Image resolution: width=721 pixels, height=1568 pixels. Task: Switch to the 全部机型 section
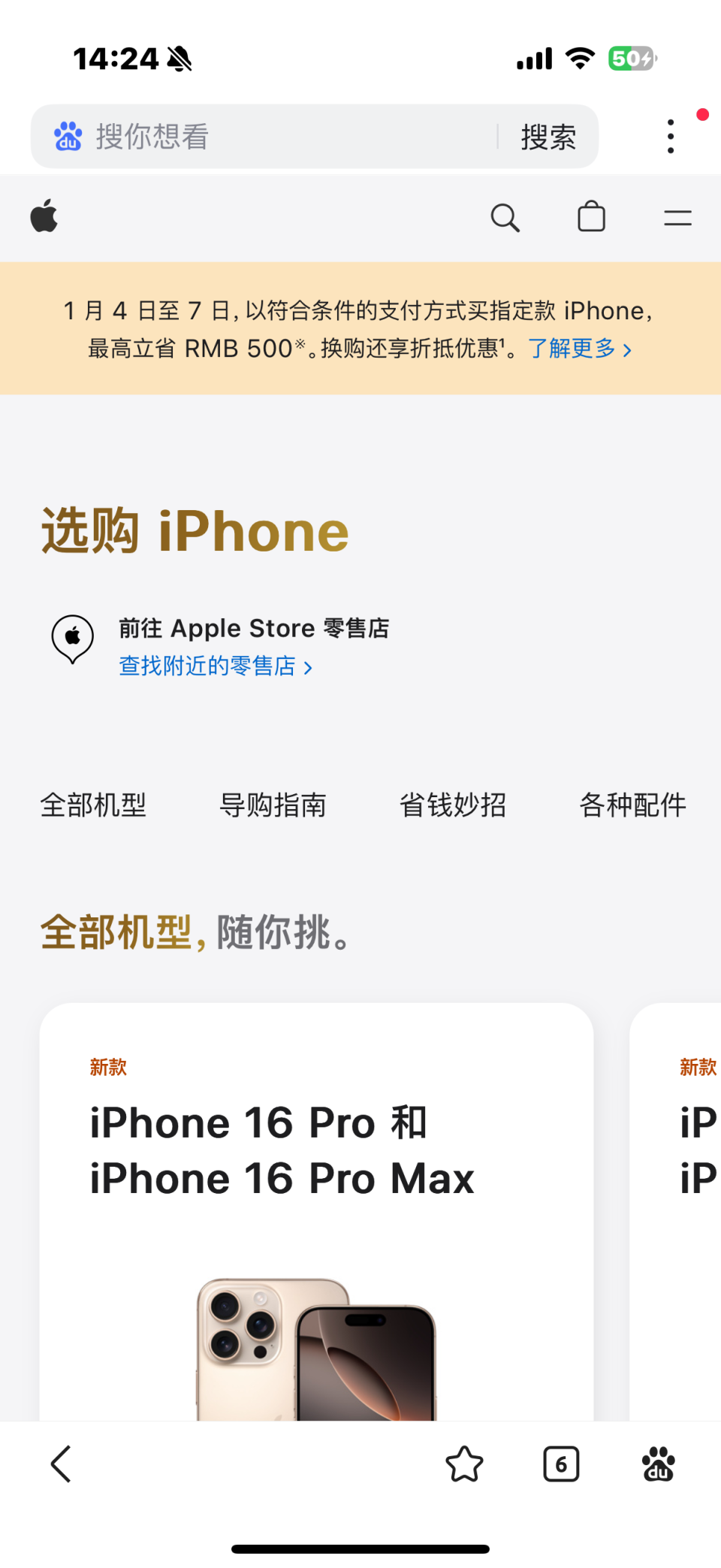pyautogui.click(x=93, y=805)
